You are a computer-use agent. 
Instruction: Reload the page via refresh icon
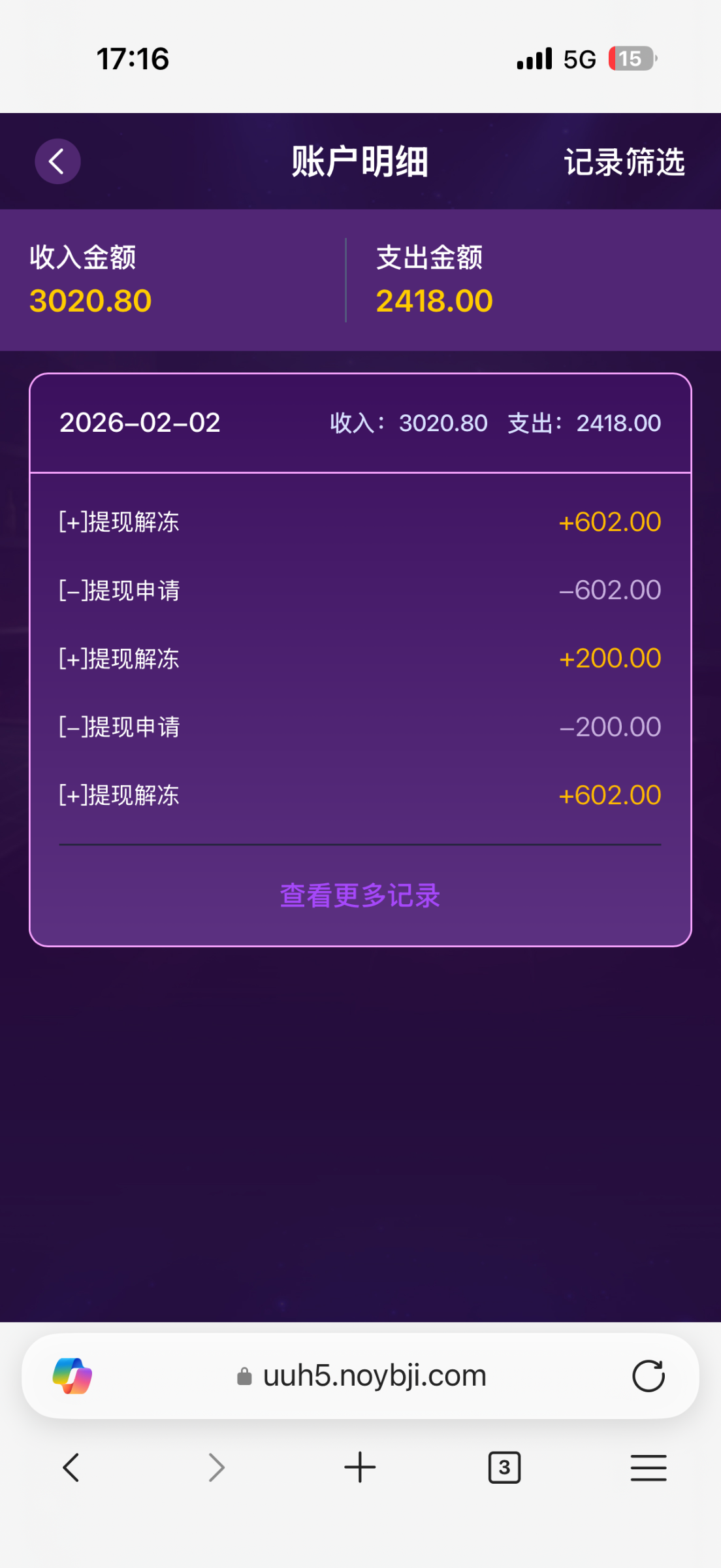649,1375
